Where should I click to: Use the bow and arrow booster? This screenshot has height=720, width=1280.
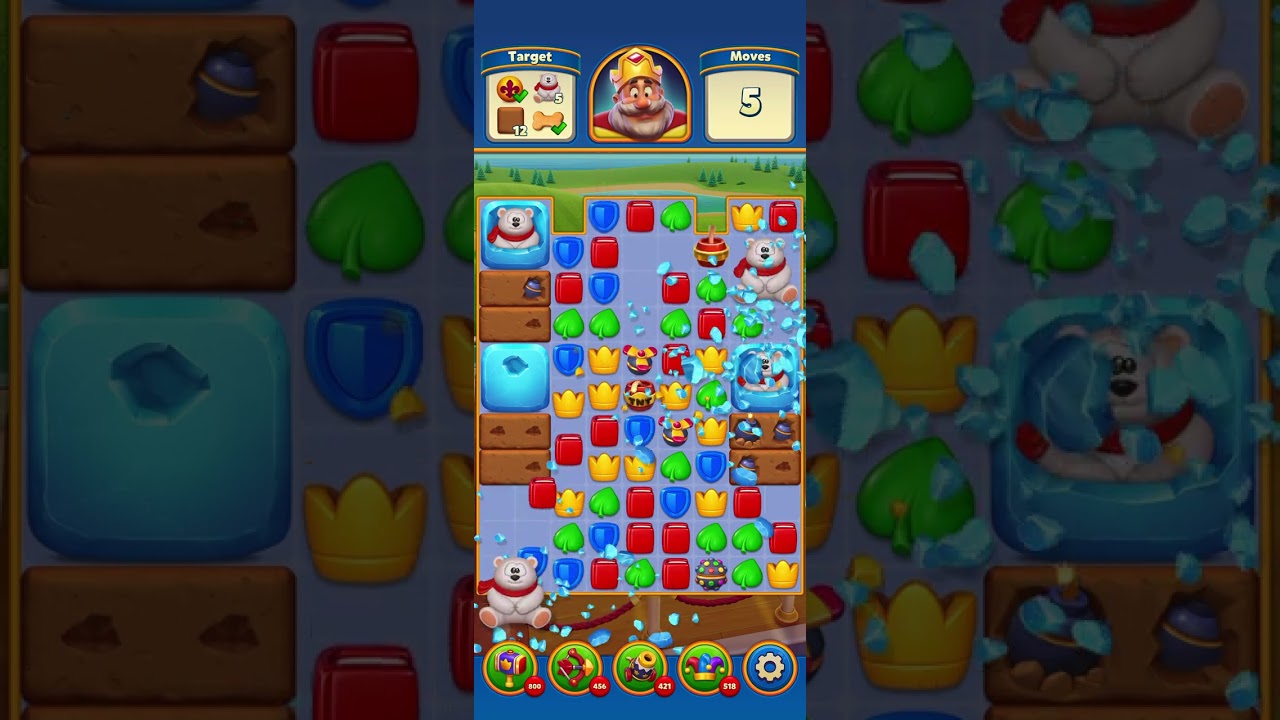(x=575, y=667)
